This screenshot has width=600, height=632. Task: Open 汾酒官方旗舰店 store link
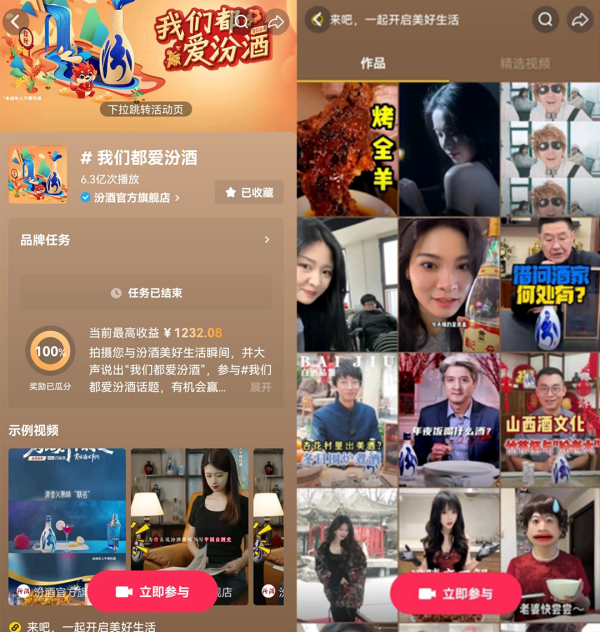(x=131, y=198)
